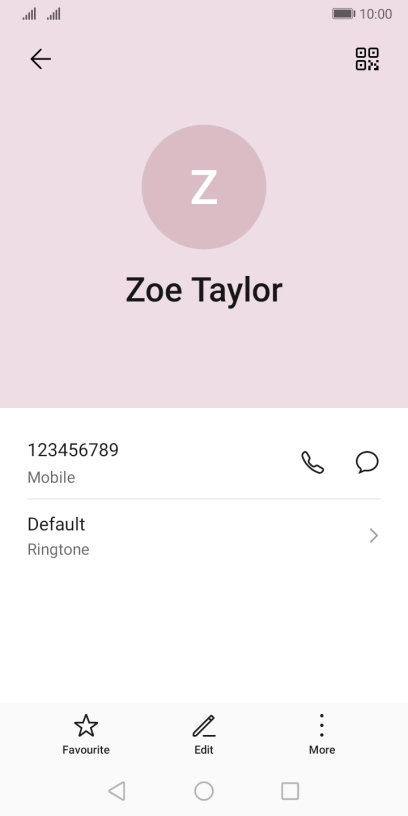Send a message to 123456789
This screenshot has width=408, height=816.
click(367, 462)
